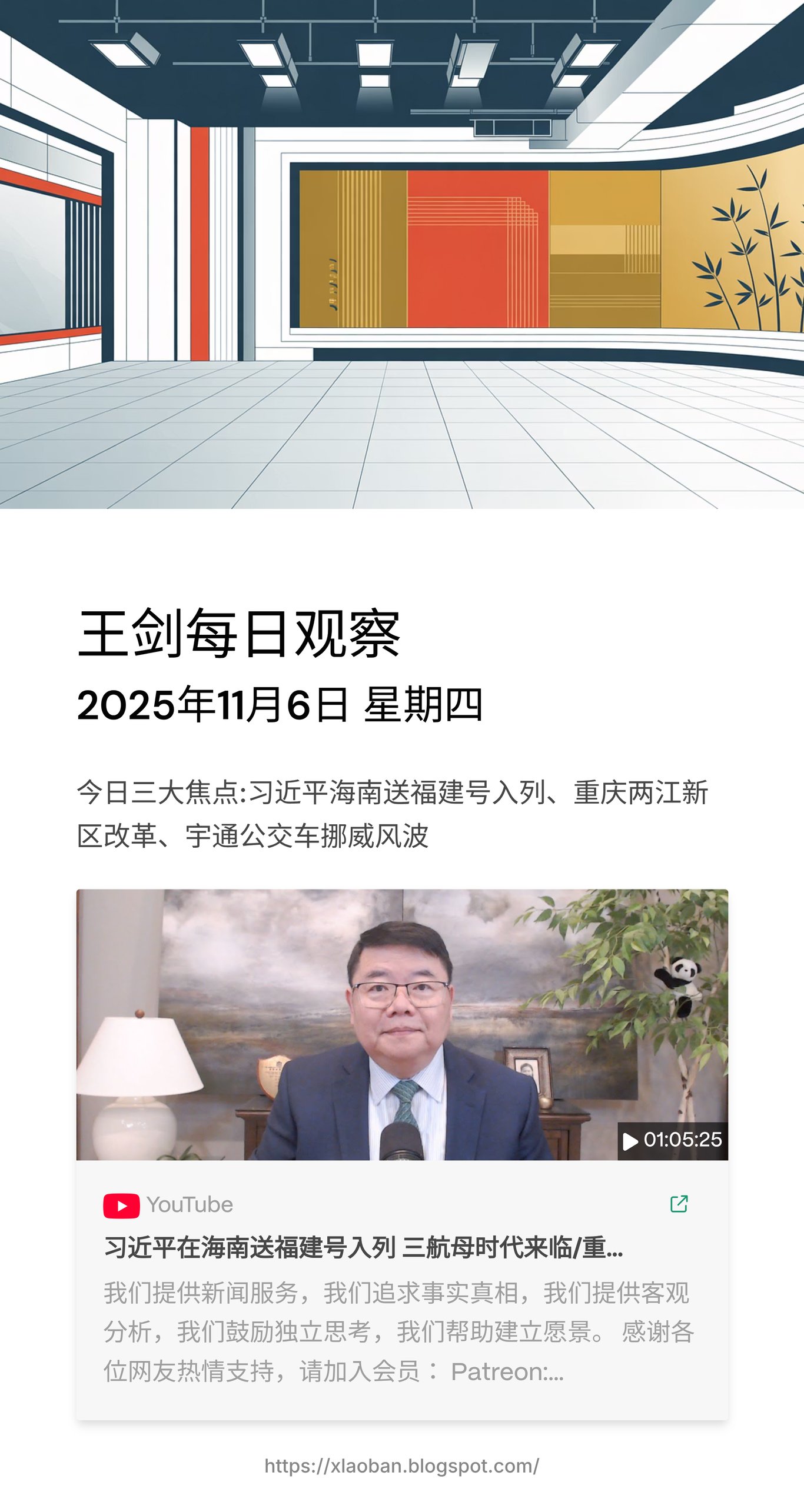Play the 01:05:25 YouTube video preview
This screenshot has width=804, height=1512.
click(x=402, y=1024)
